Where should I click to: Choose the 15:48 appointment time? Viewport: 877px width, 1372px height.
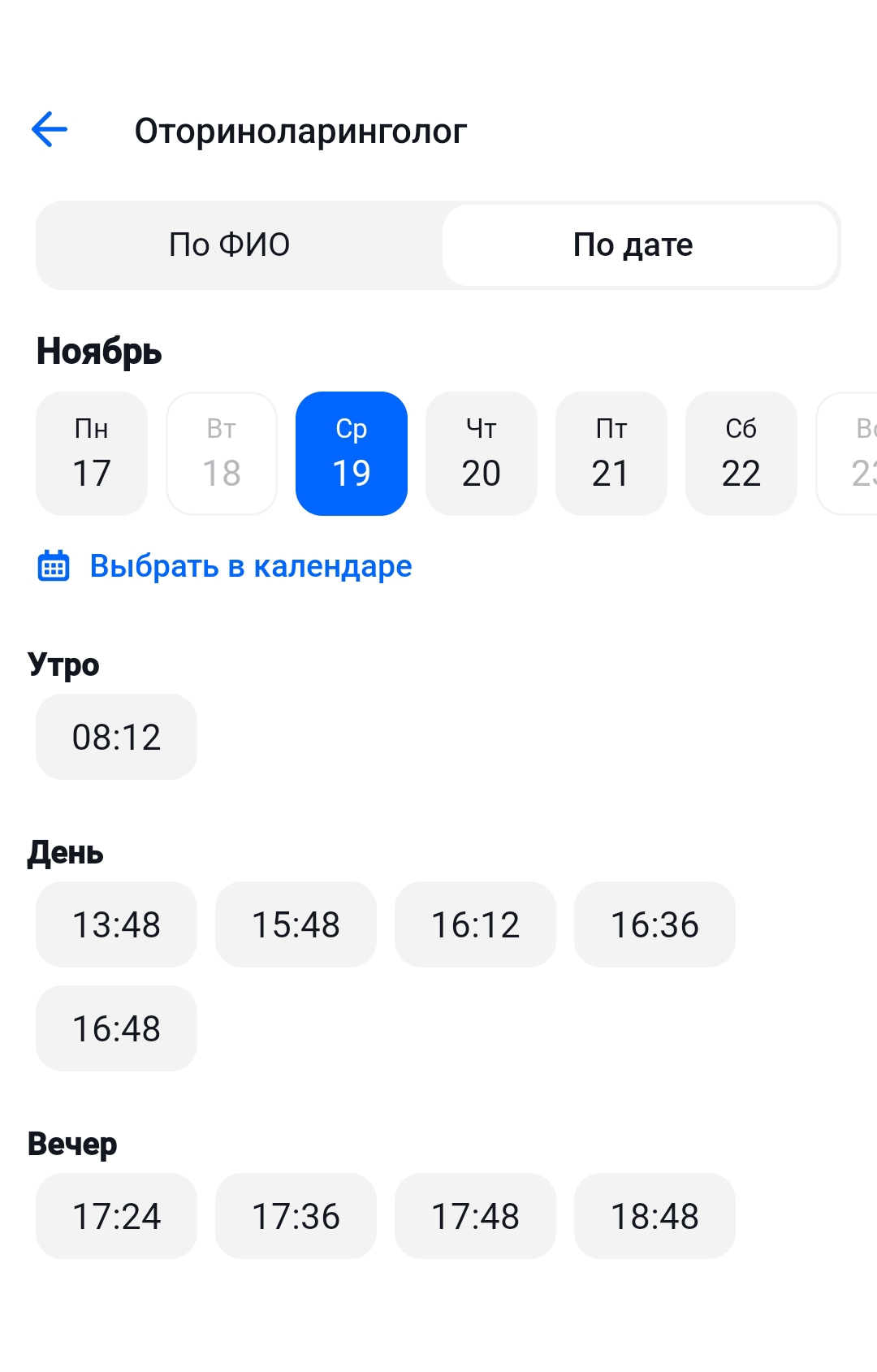296,924
